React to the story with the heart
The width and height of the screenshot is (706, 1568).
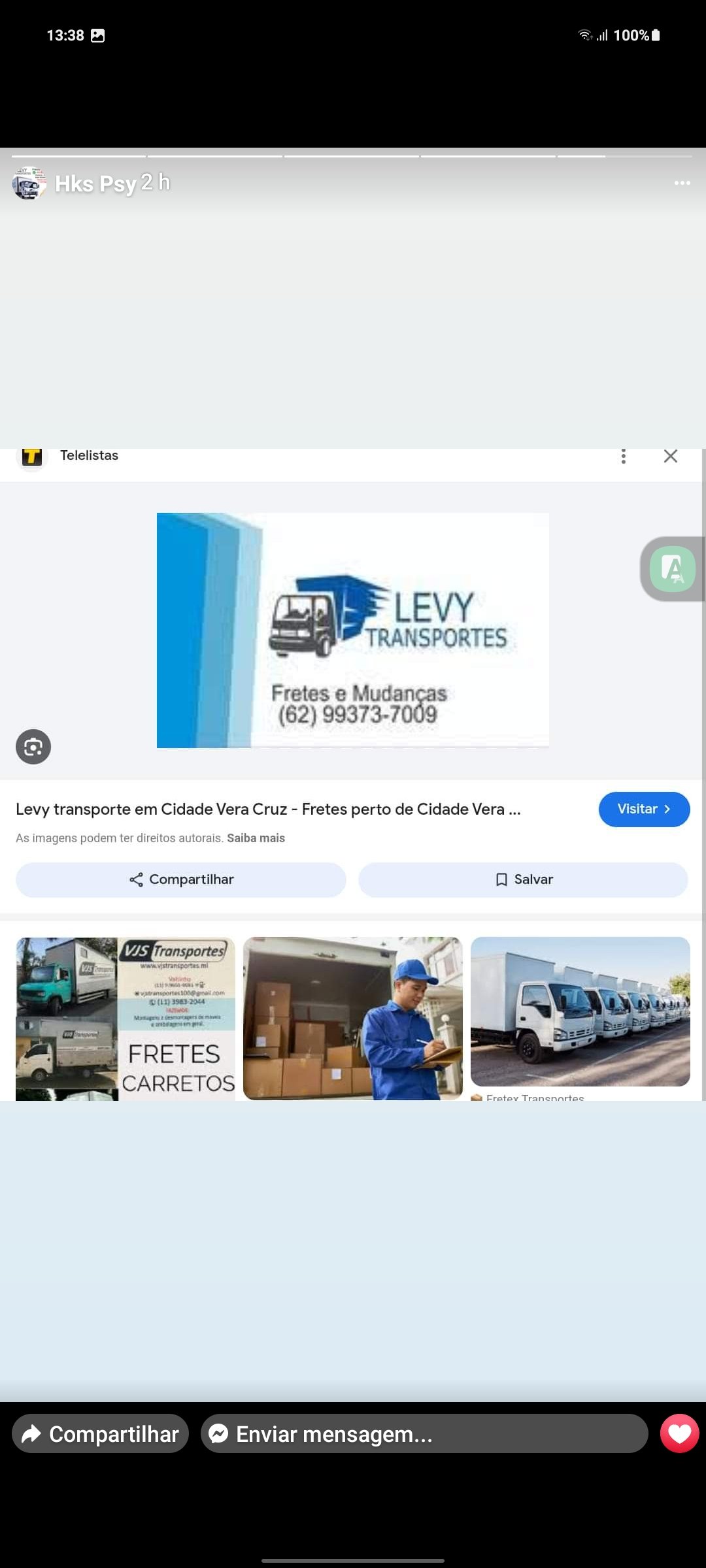click(680, 1433)
